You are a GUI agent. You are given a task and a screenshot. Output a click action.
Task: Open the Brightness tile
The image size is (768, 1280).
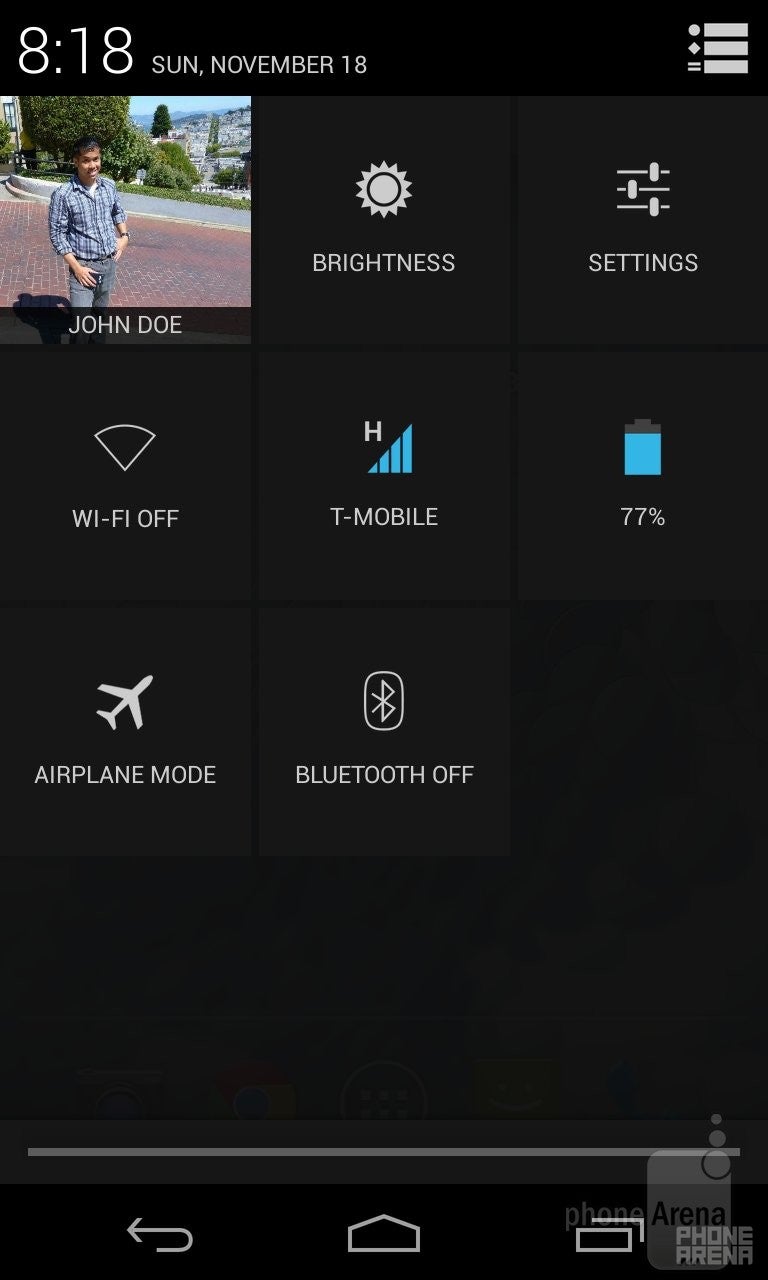click(x=384, y=220)
